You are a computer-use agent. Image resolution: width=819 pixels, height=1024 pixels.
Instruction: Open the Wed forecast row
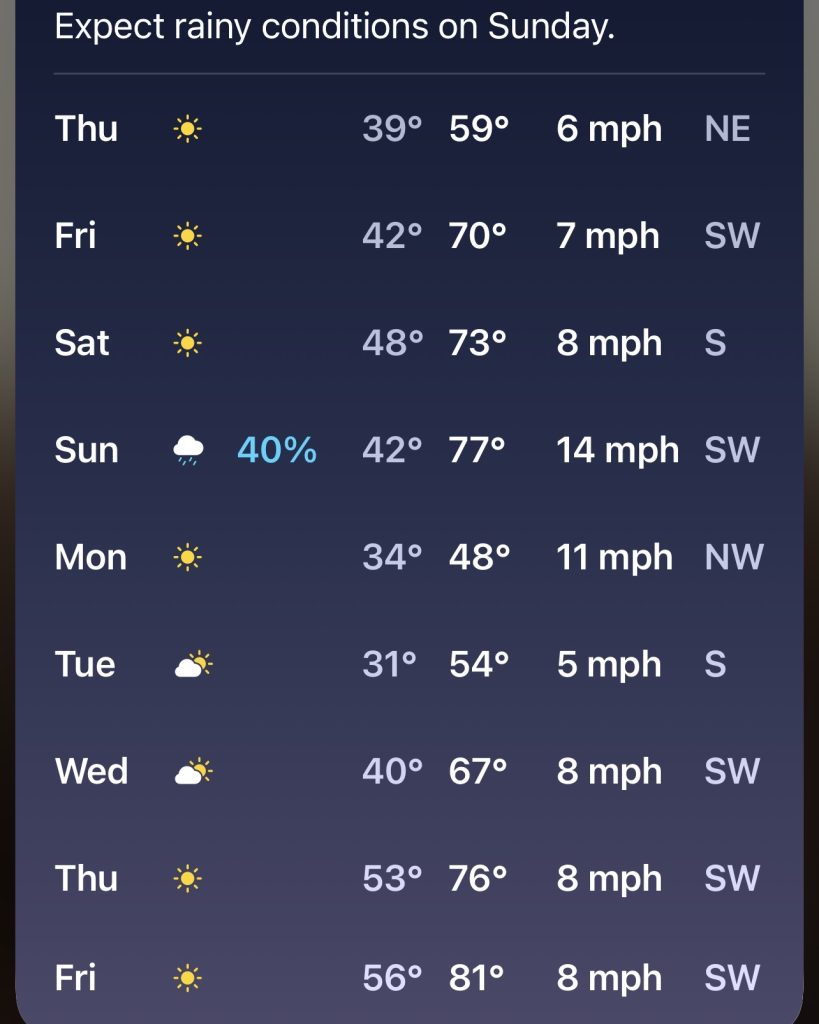click(409, 771)
